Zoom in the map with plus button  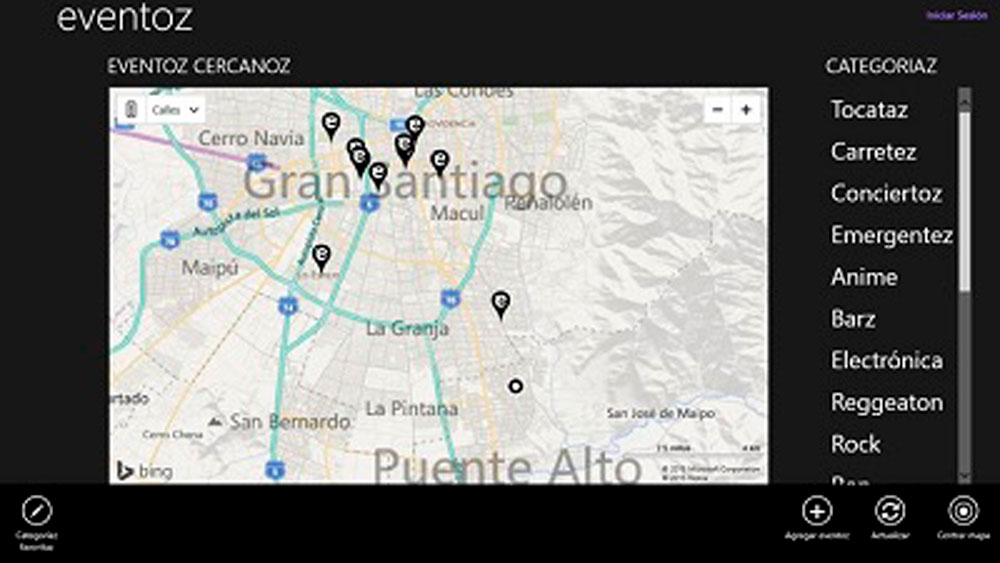point(746,110)
